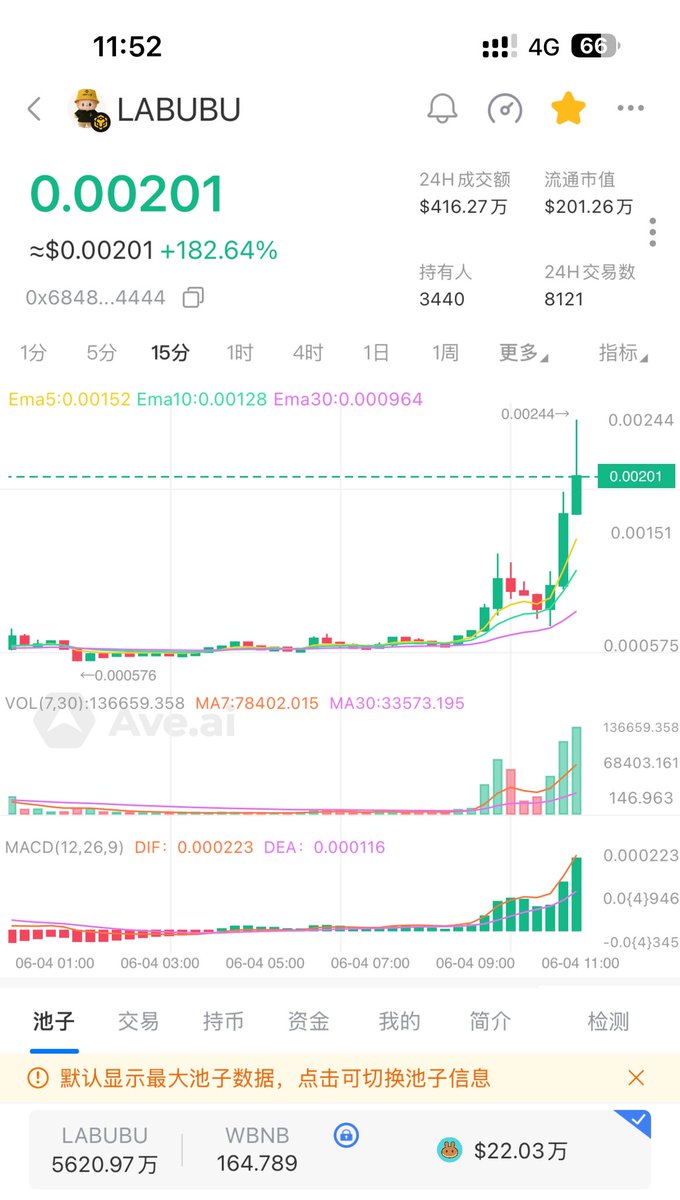Go back using the top-left arrow
This screenshot has height=1200, width=680.
(35, 109)
